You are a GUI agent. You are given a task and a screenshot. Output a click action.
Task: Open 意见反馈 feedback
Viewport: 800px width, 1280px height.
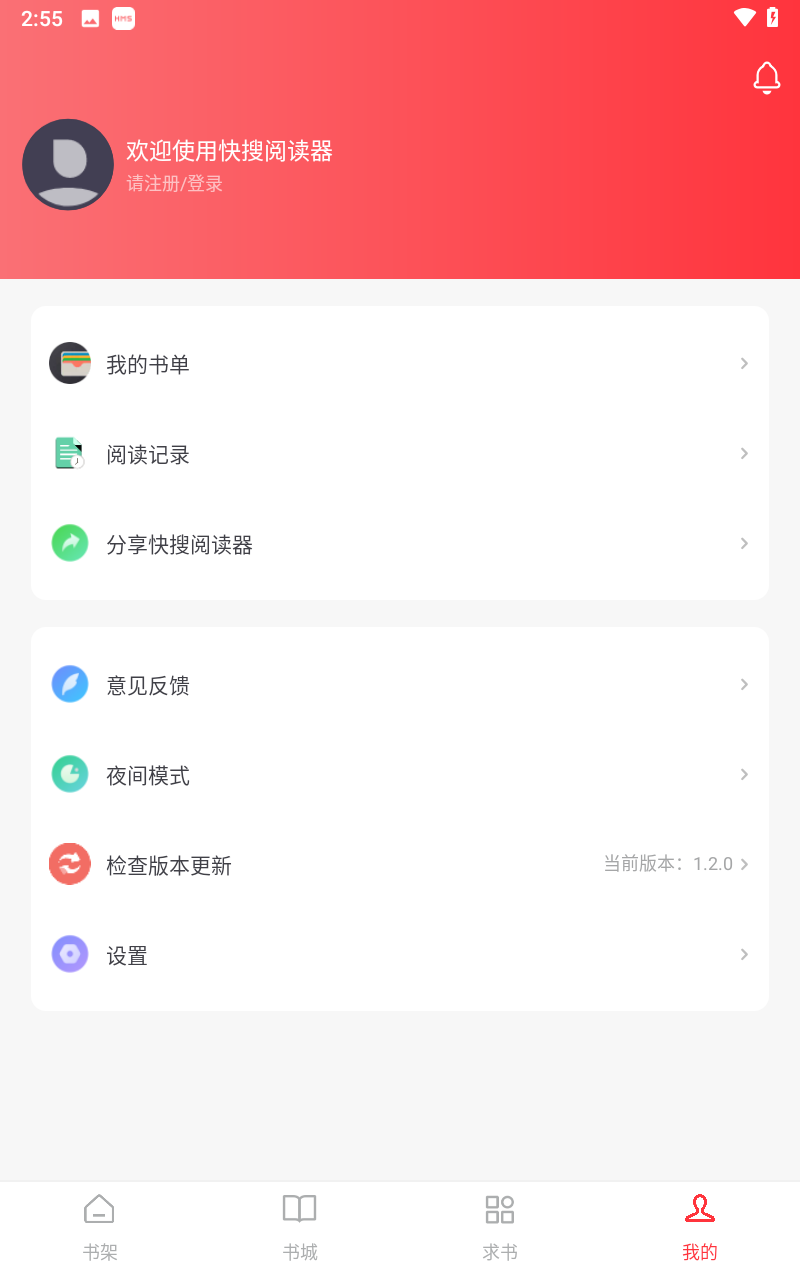[400, 685]
